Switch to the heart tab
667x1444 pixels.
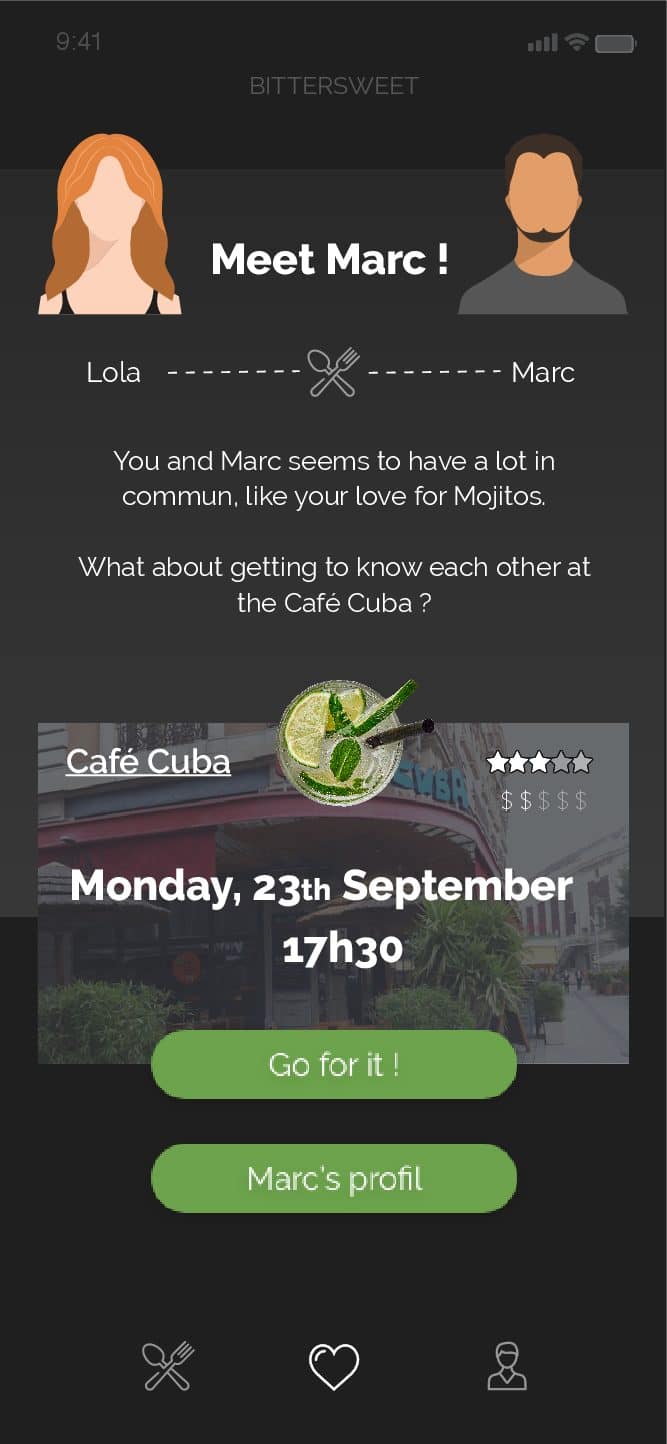coord(333,1366)
